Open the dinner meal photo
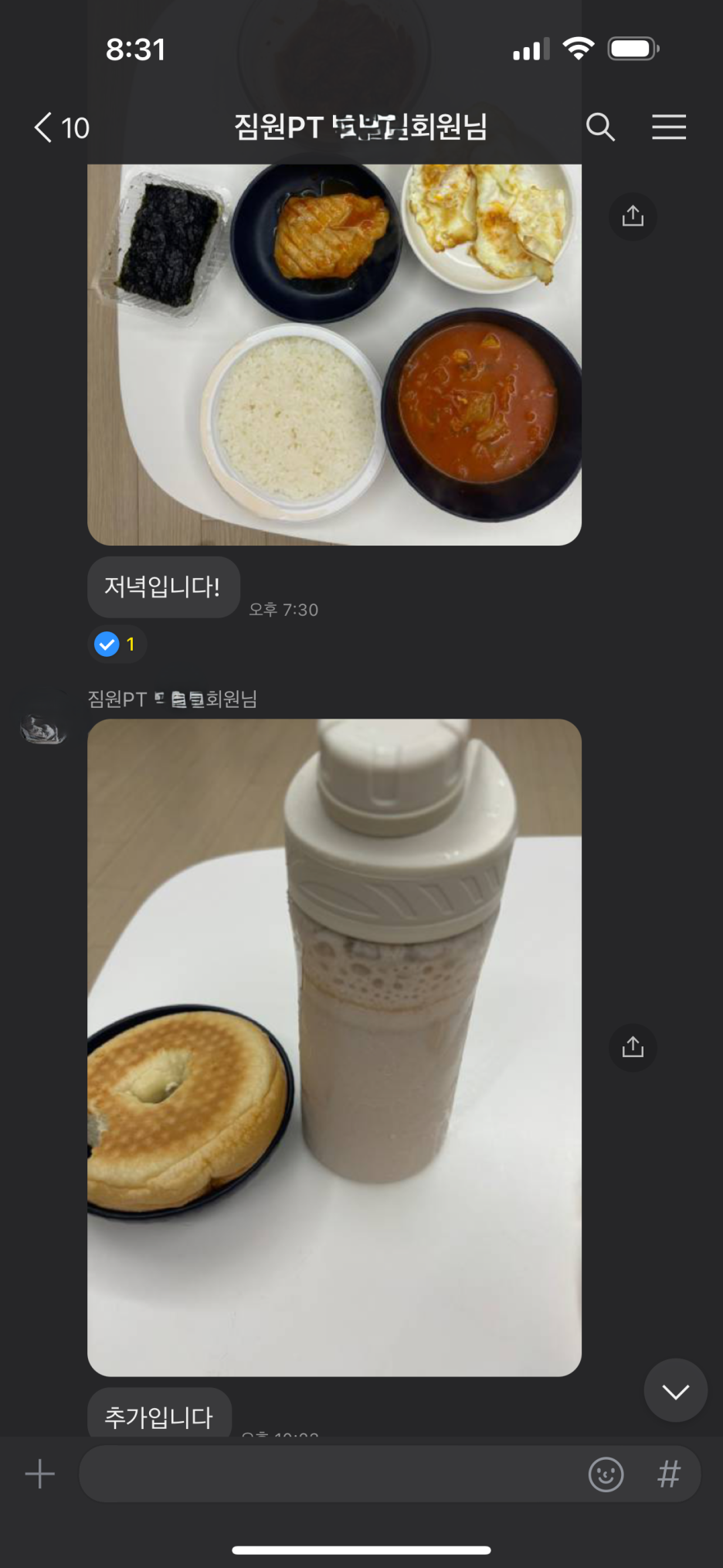This screenshot has width=723, height=1568. point(334,354)
